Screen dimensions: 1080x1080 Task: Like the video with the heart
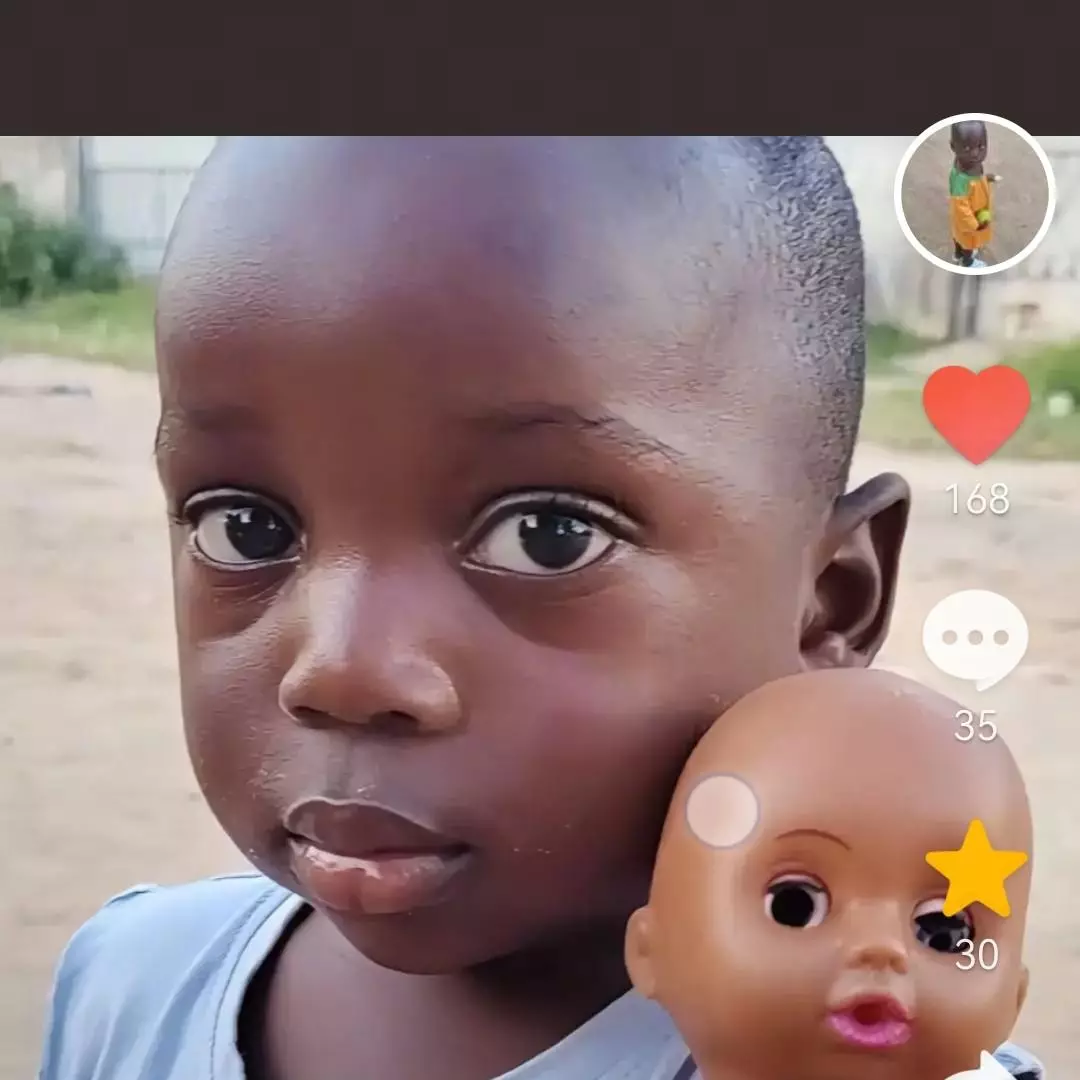[976, 412]
